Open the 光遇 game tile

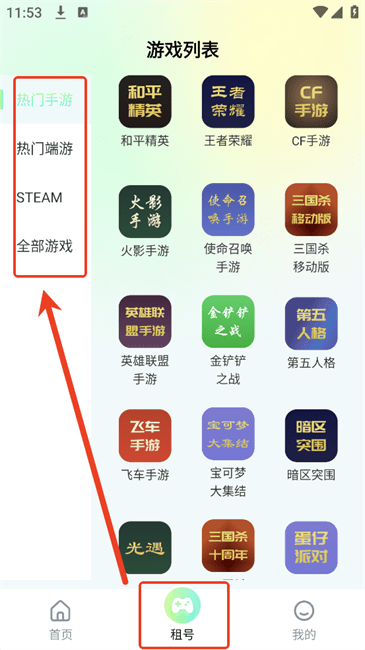pos(145,548)
